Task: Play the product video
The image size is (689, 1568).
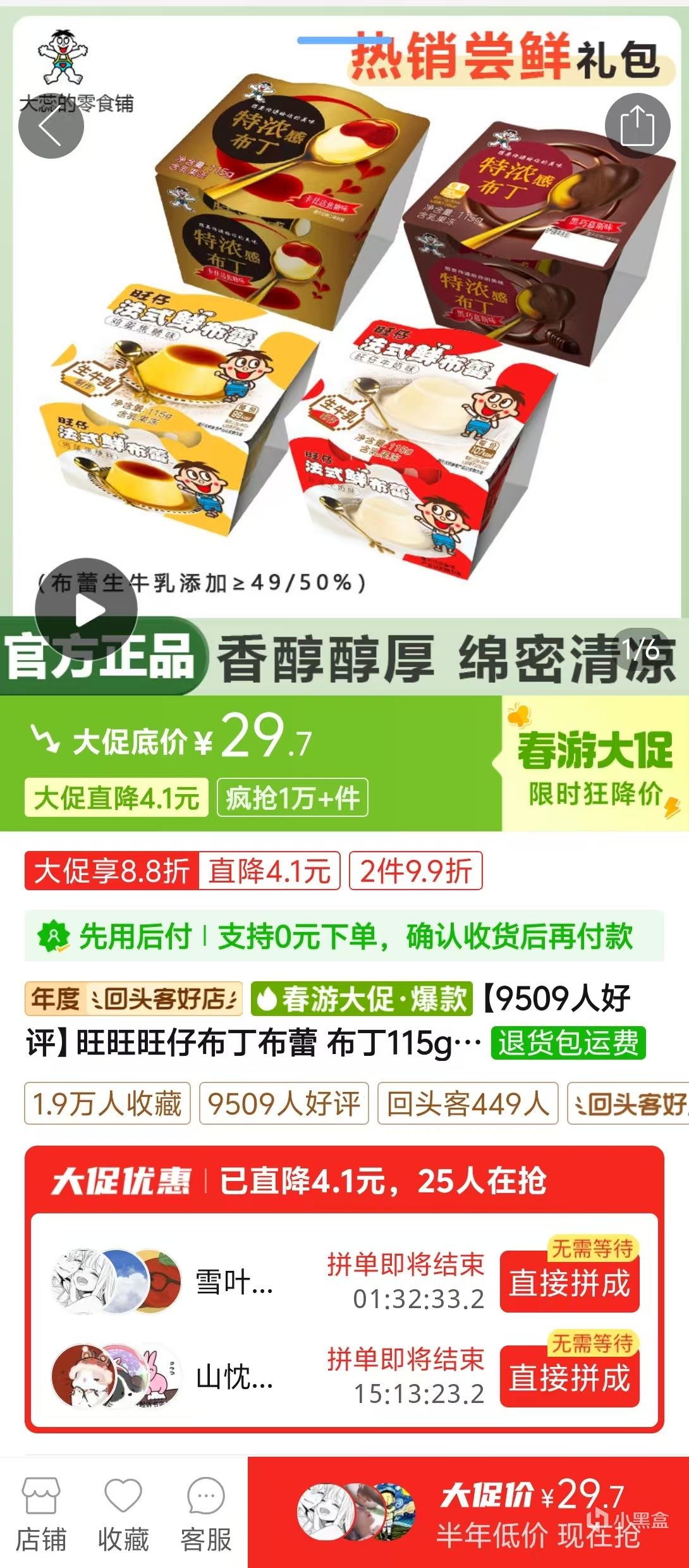Action: coord(86,610)
